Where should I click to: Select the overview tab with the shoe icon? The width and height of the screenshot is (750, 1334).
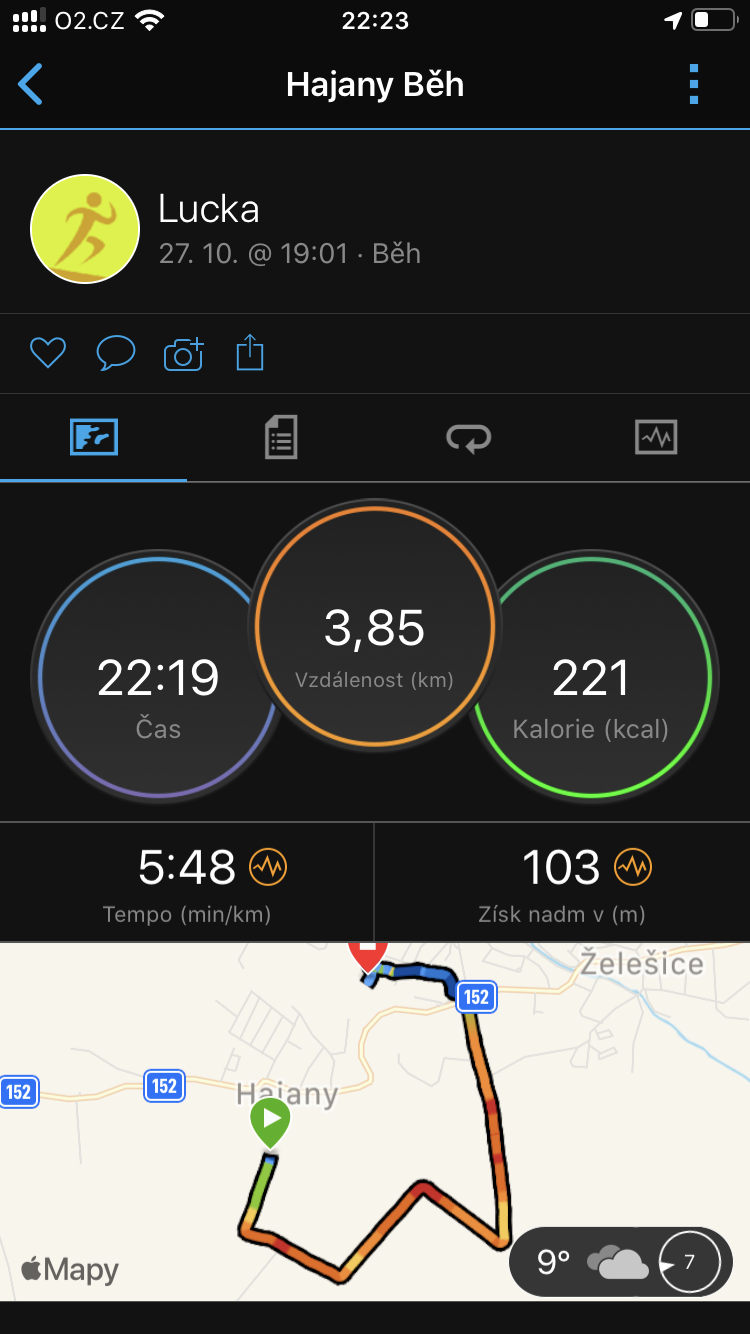pos(94,438)
